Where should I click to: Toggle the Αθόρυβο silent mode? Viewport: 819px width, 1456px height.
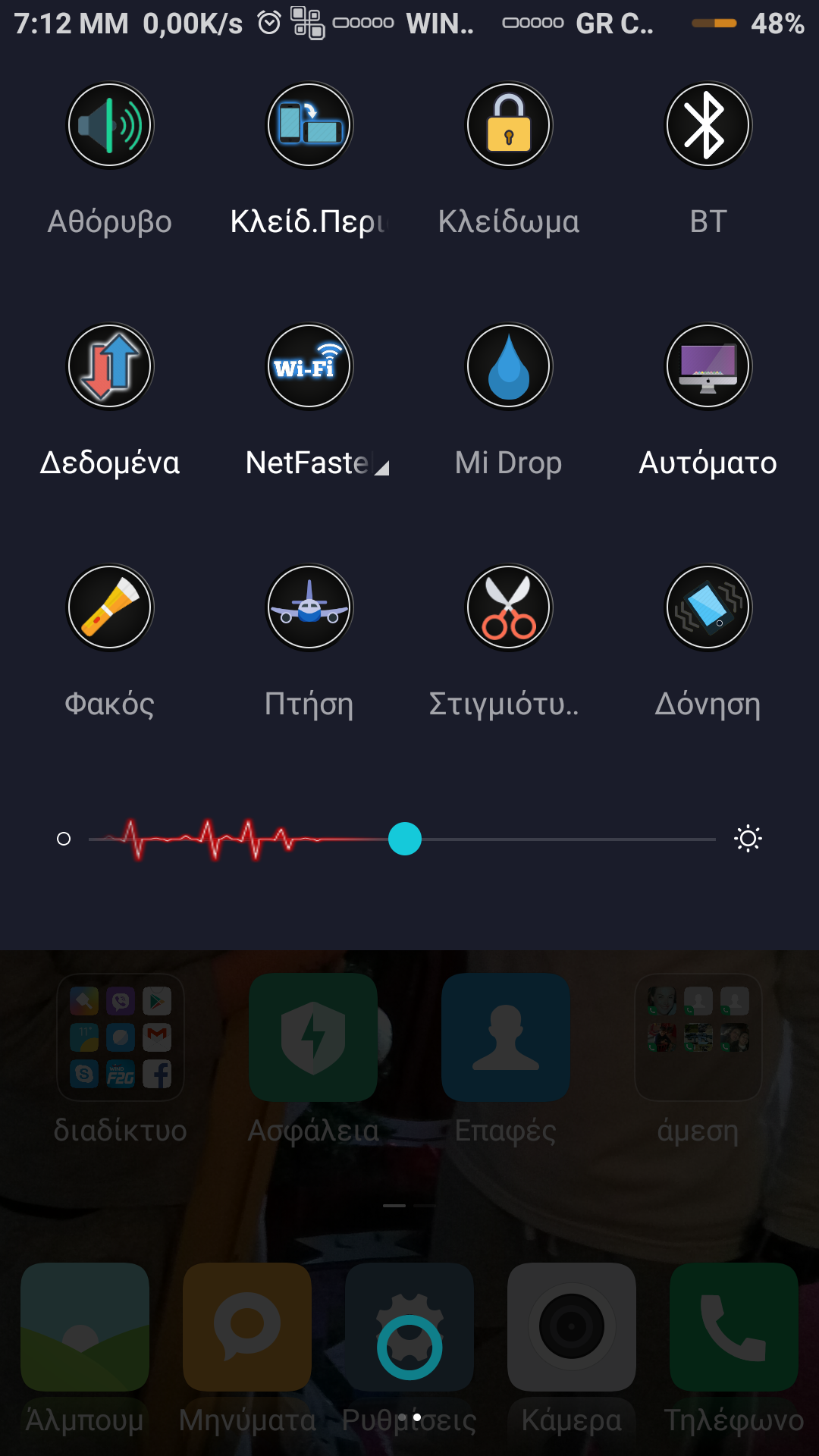pyautogui.click(x=111, y=125)
